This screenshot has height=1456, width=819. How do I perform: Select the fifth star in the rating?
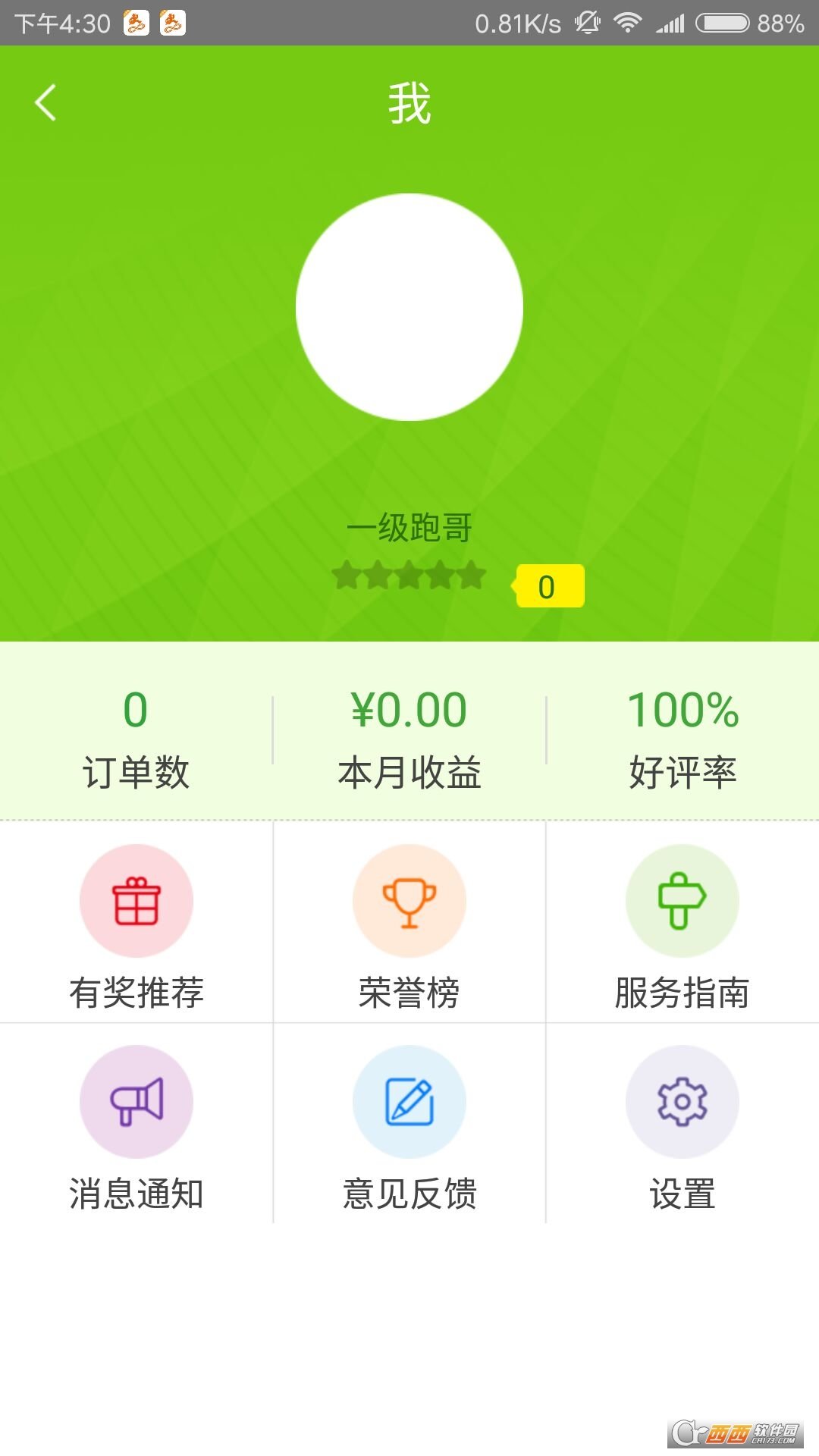(472, 576)
